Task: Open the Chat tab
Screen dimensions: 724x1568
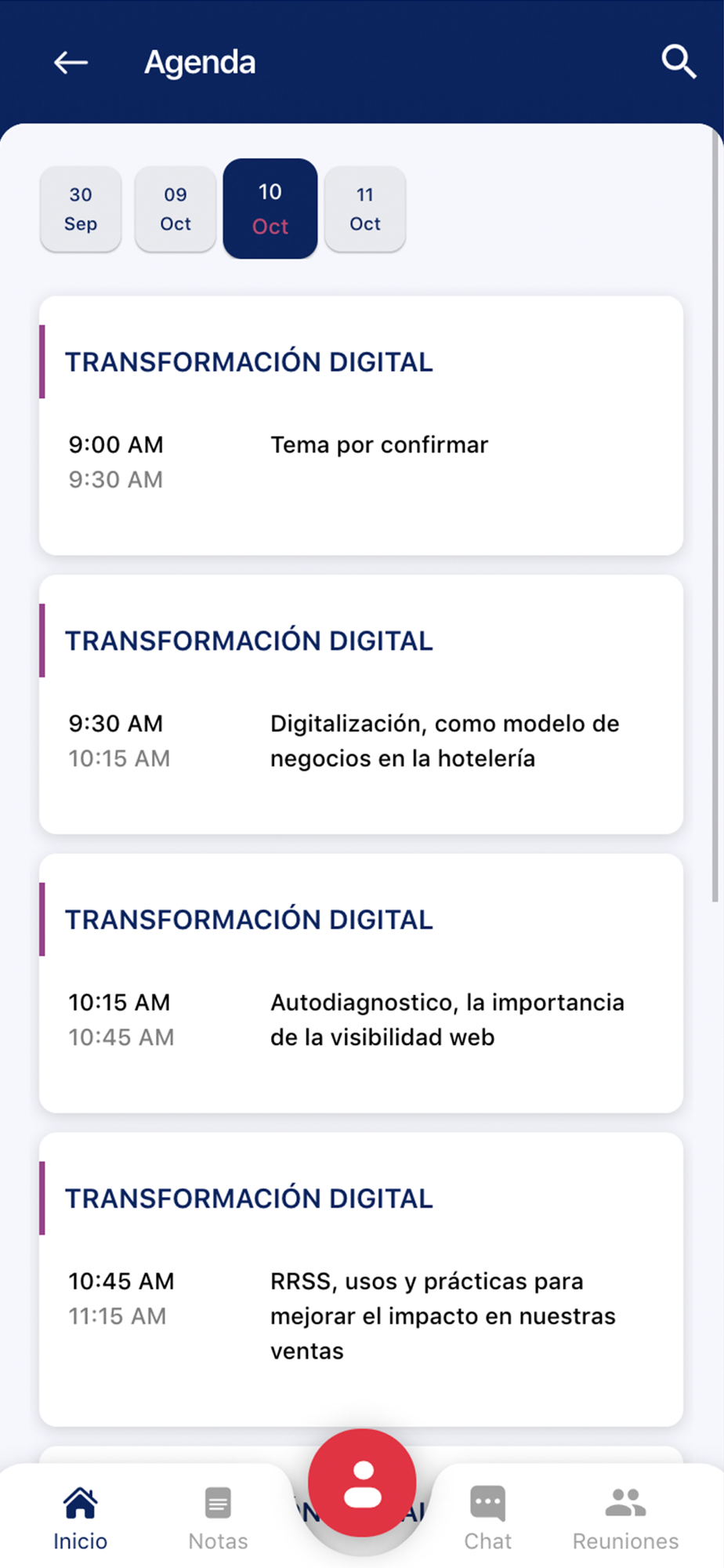Action: [x=487, y=1519]
